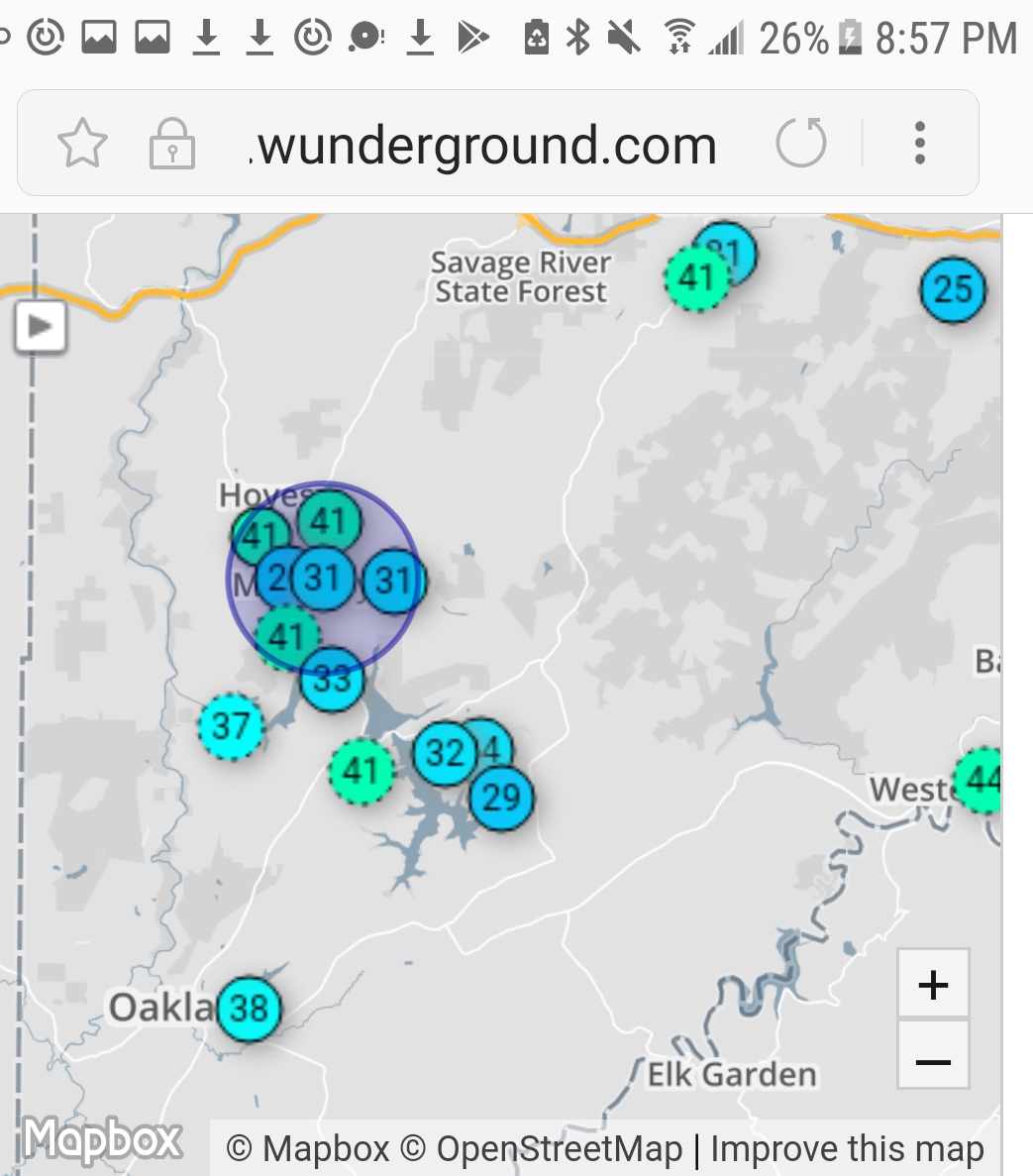
Task: Select the station showing 37
Action: [x=231, y=726]
